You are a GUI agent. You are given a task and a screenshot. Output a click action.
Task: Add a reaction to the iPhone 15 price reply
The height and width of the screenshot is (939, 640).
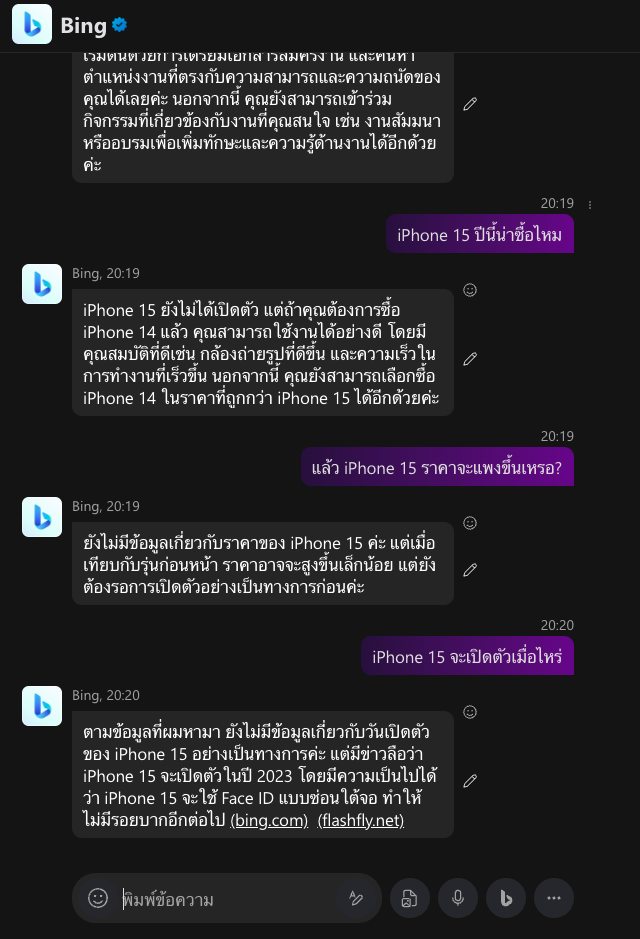coord(470,523)
